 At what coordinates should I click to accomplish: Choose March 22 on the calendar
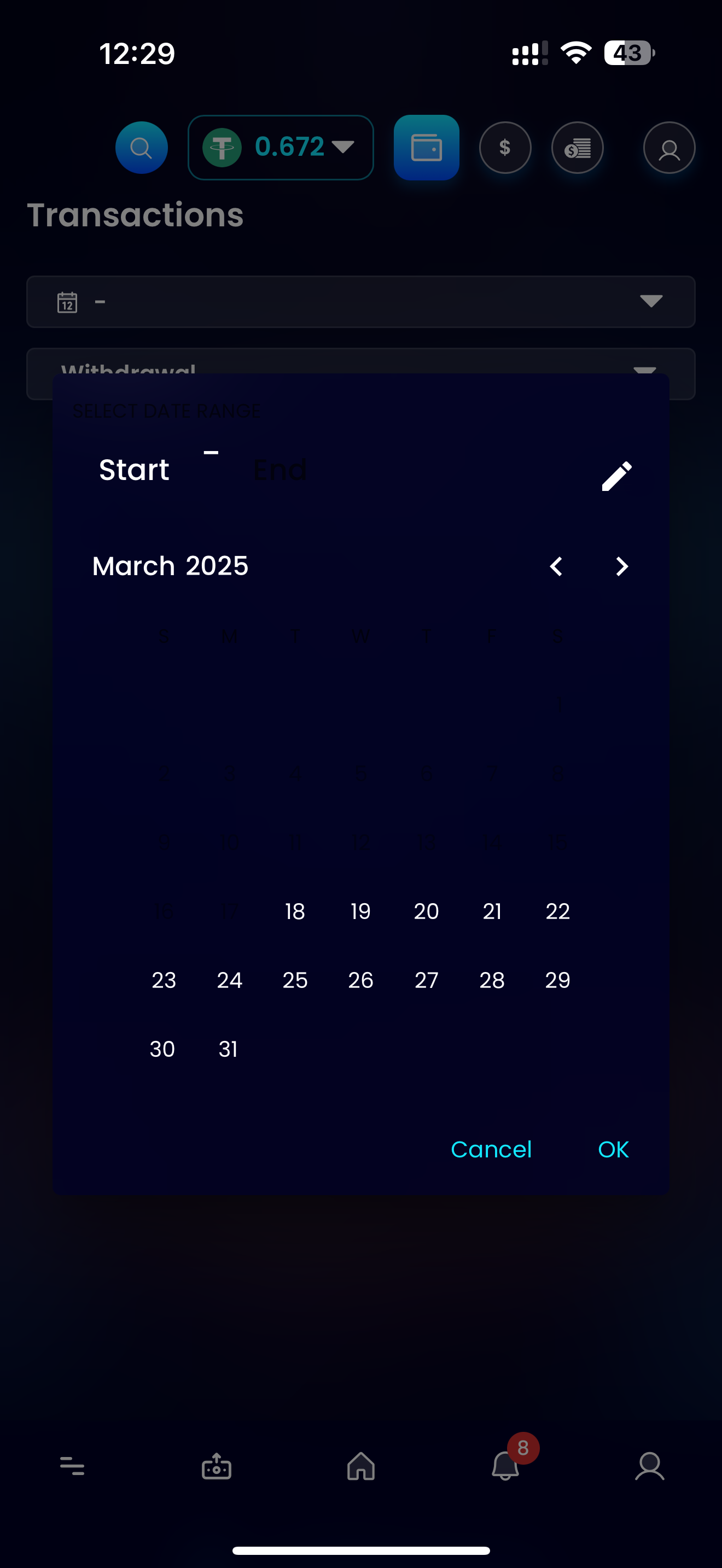point(557,911)
